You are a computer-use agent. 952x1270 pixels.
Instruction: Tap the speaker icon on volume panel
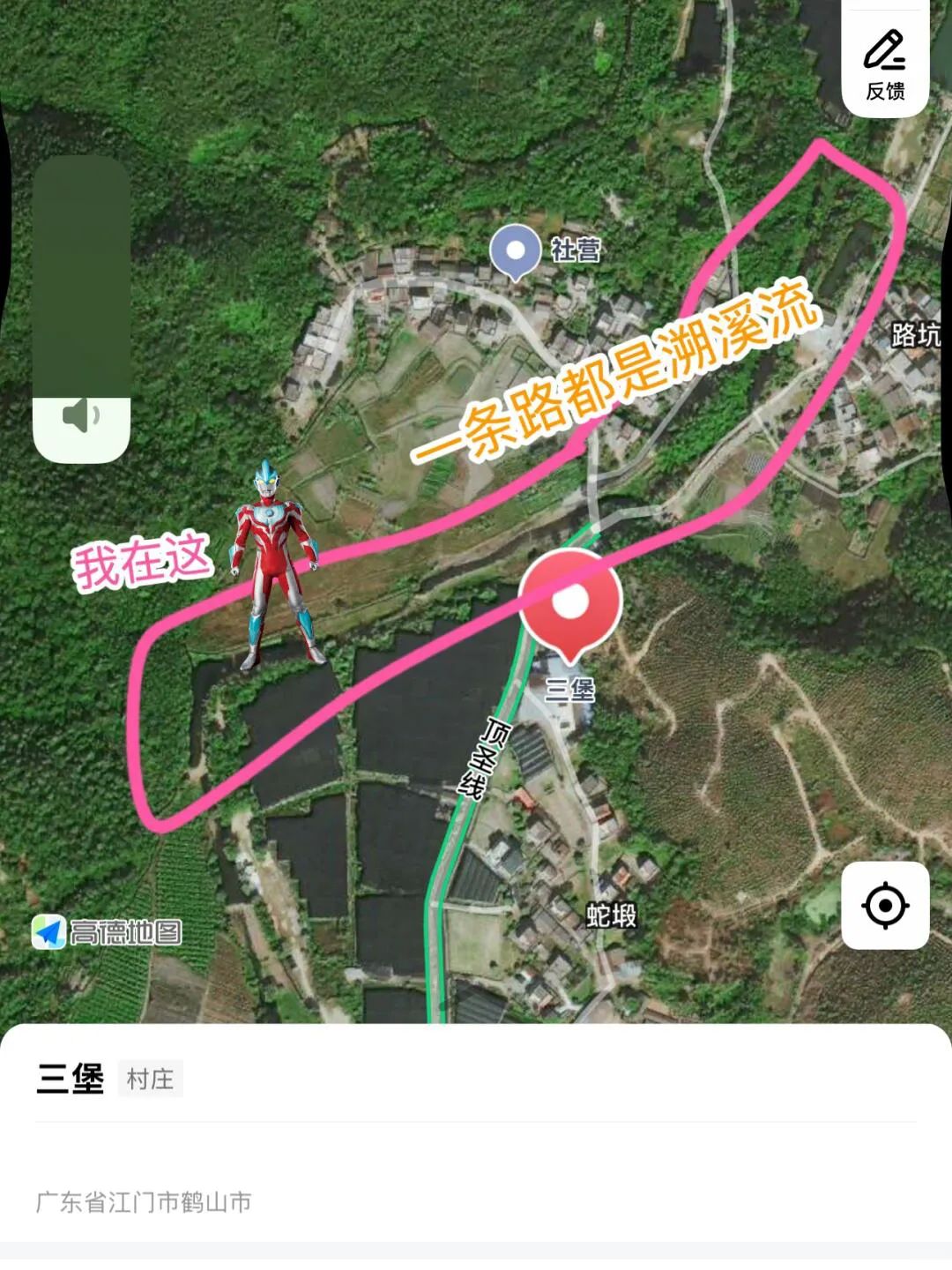pos(81,415)
